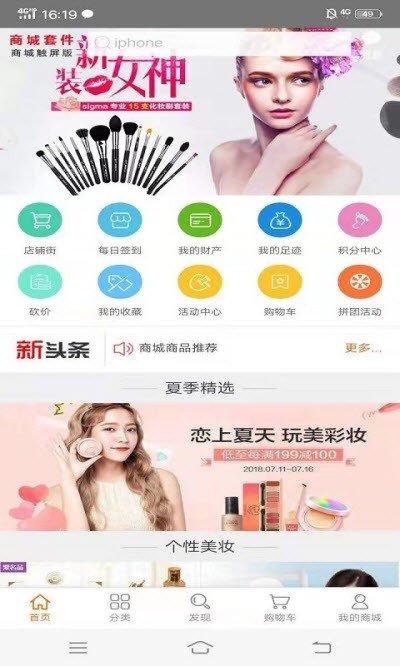
Task: Open the 新女神 makeup brush banner
Action: point(200,112)
